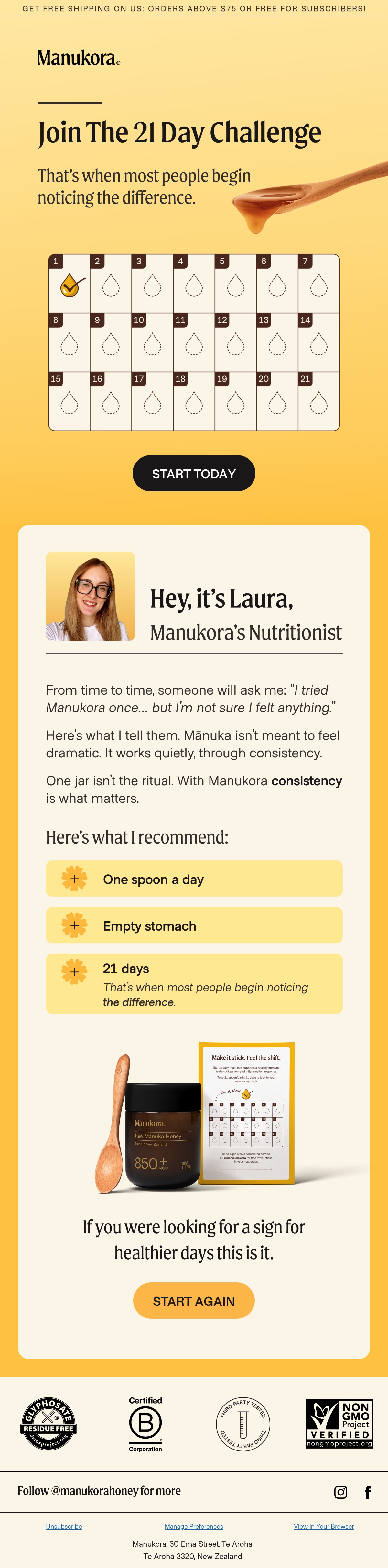Open the Facebook icon
388x1568 pixels.
point(368,1492)
